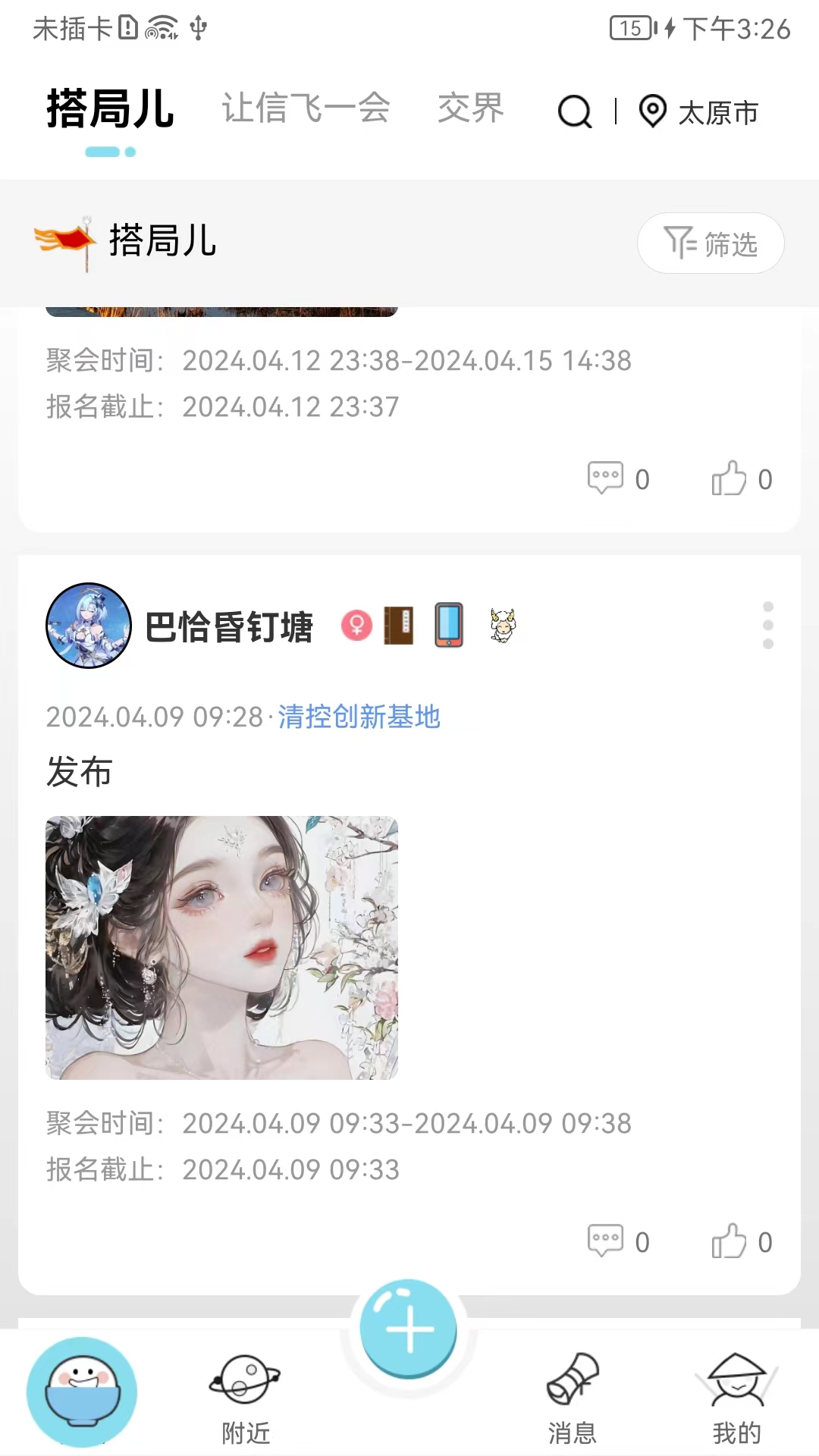Screen dimensions: 819x1456
Task: Open overflow menu on 巴恰昏钉塘's post
Action: point(767,626)
